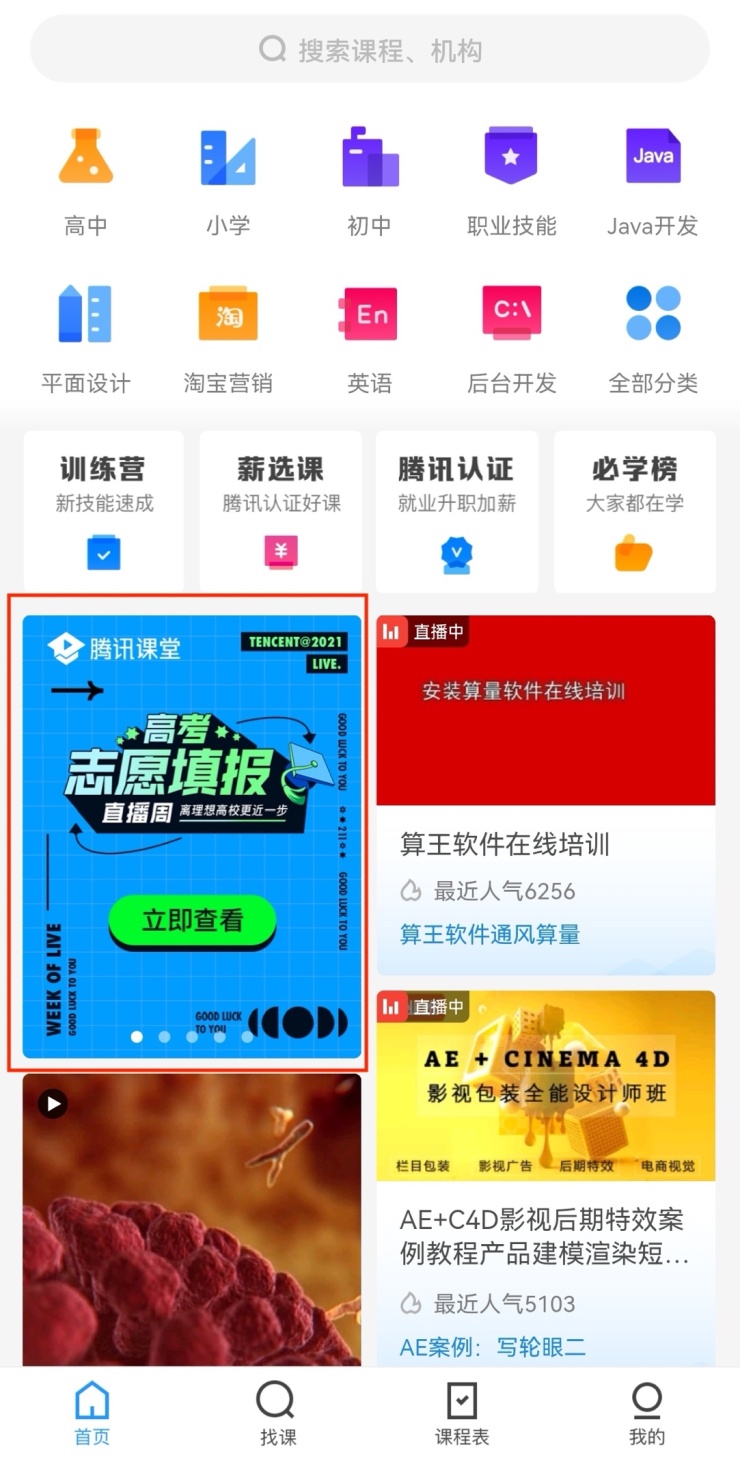The image size is (740, 1460).
Task: Open the 算王软件在线培训 live course
Action: [x=545, y=794]
